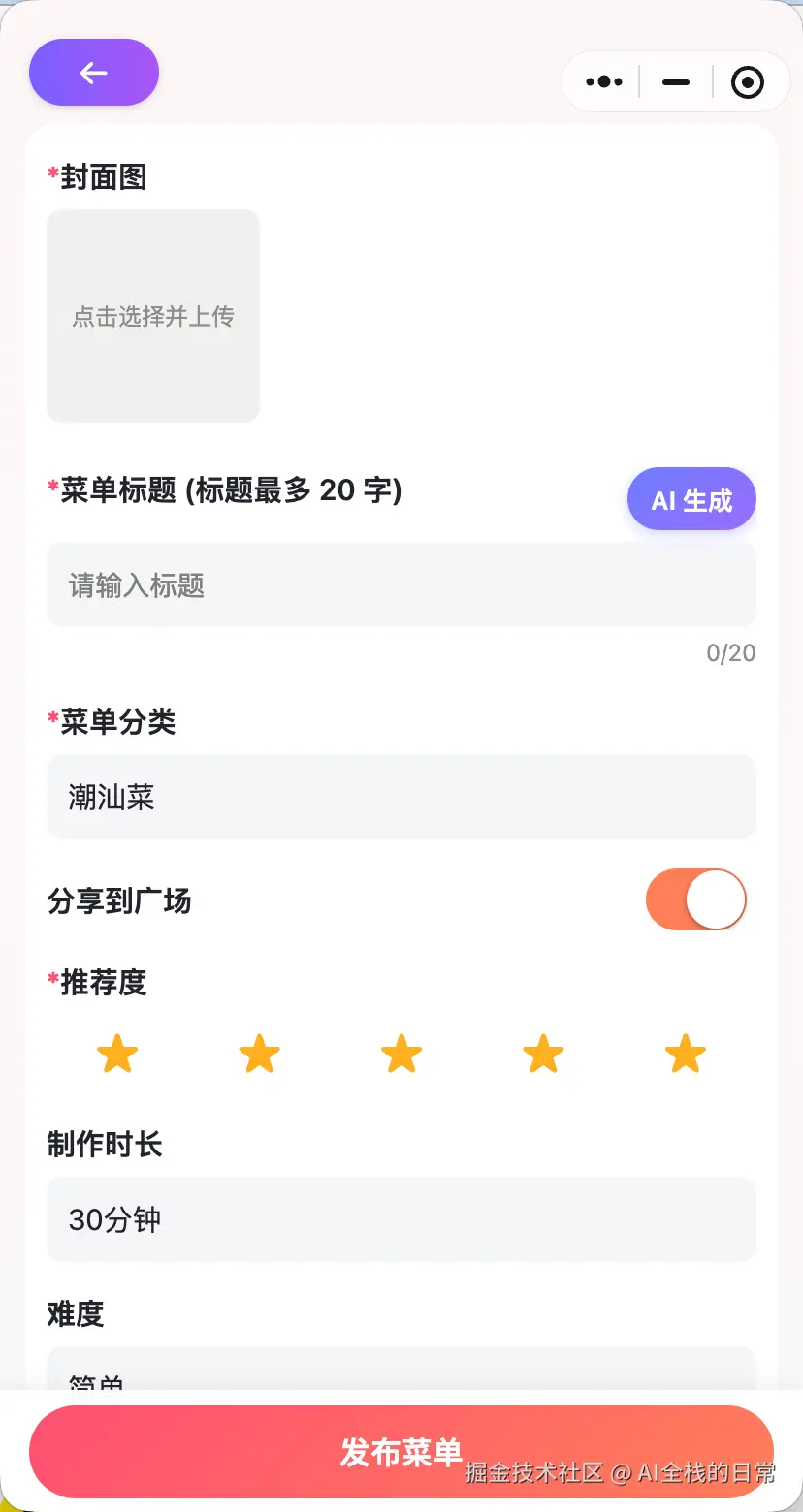Open the 菜单分类 picker showing 潮汕菜
This screenshot has width=803, height=1512.
tap(401, 797)
